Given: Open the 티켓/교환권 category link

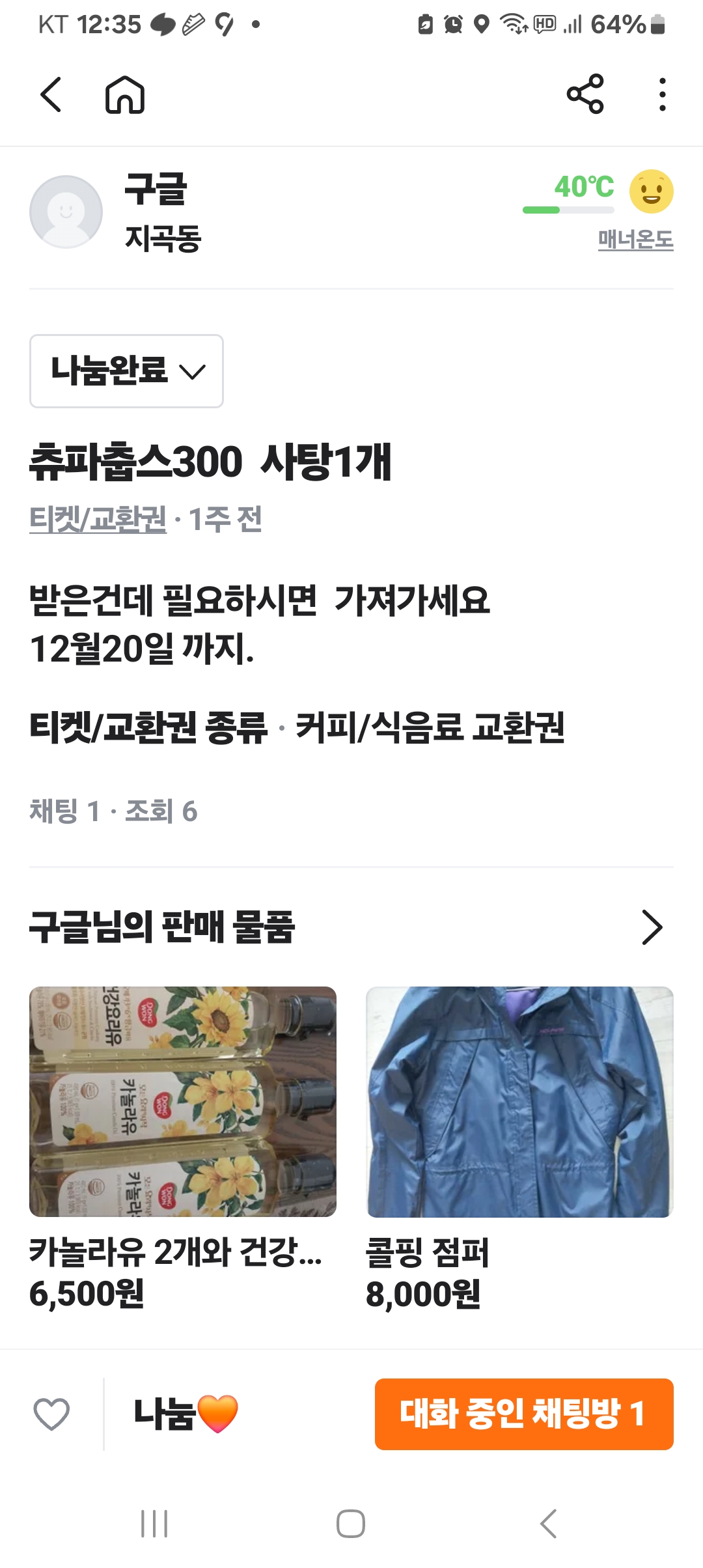Looking at the screenshot, I should [x=98, y=520].
